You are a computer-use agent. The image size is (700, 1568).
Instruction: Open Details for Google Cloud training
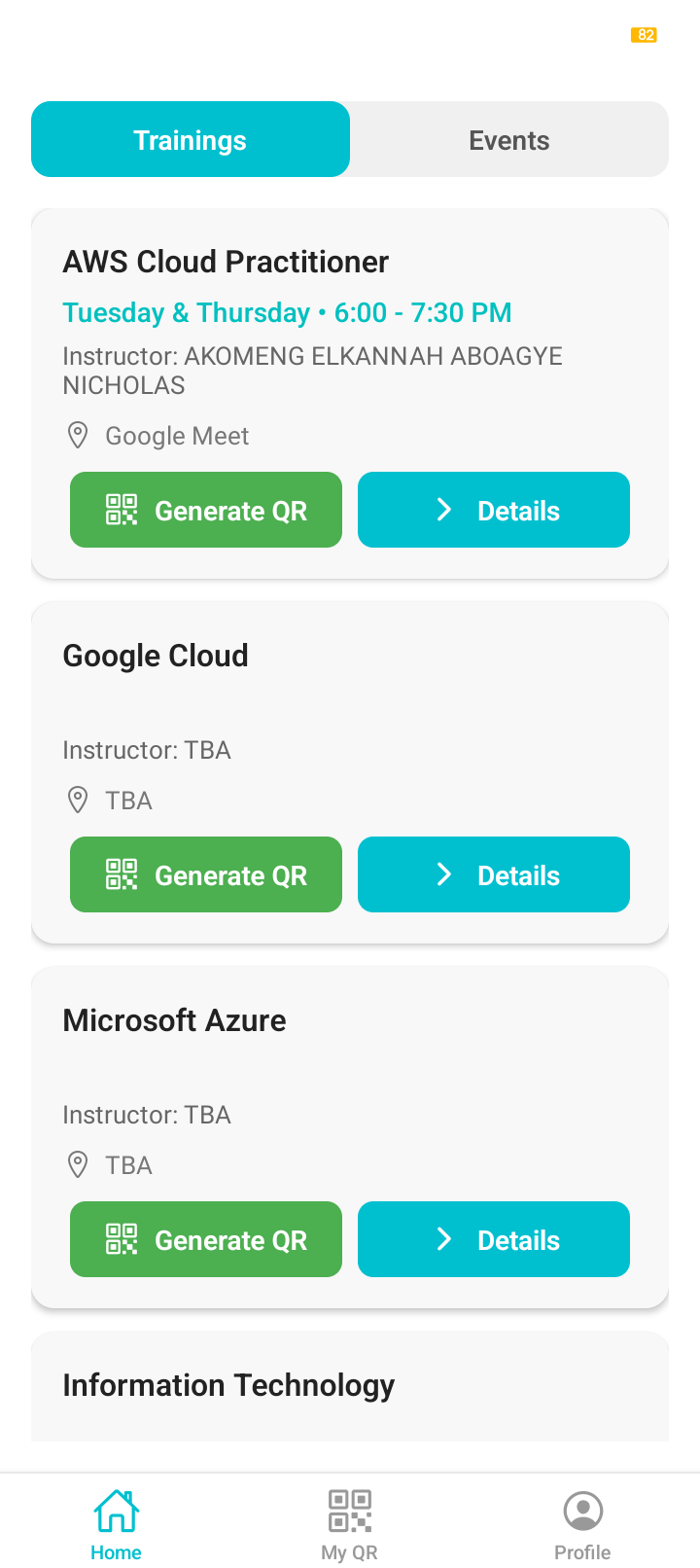(494, 873)
